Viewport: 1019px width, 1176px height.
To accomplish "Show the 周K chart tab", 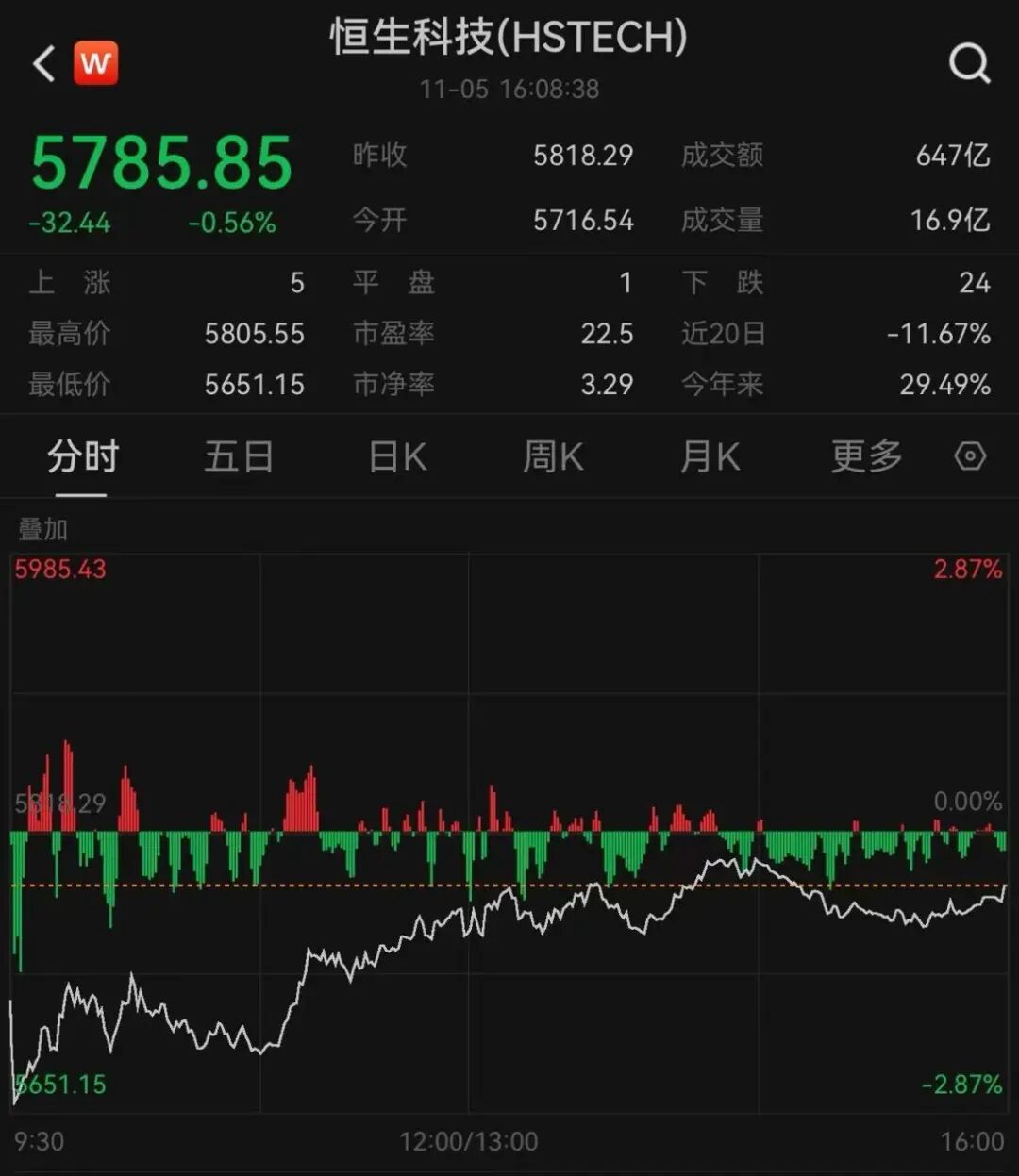I will [553, 457].
